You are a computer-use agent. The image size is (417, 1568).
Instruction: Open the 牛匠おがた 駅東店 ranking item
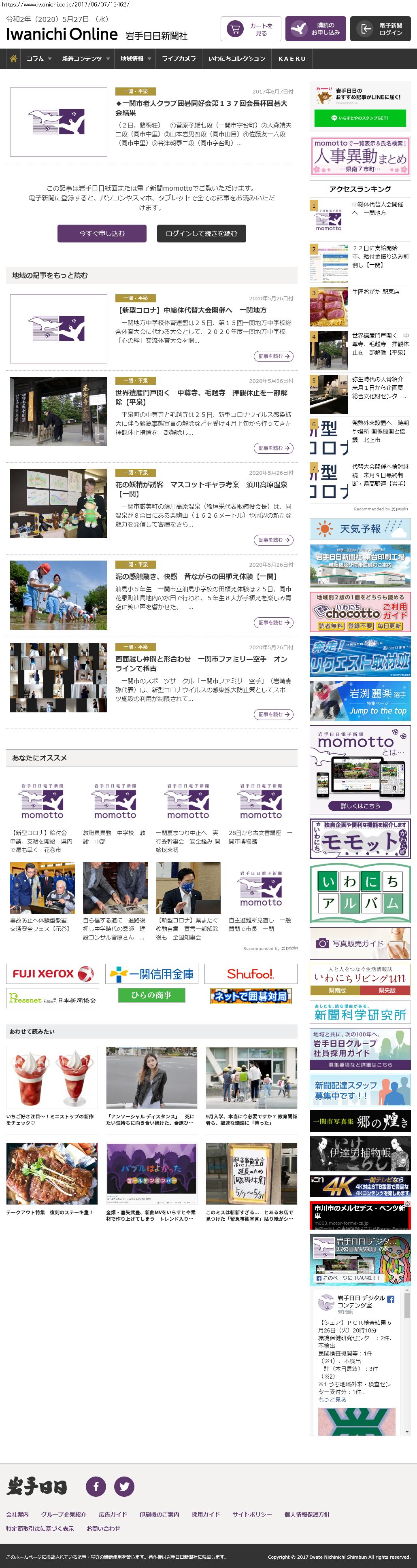375,292
